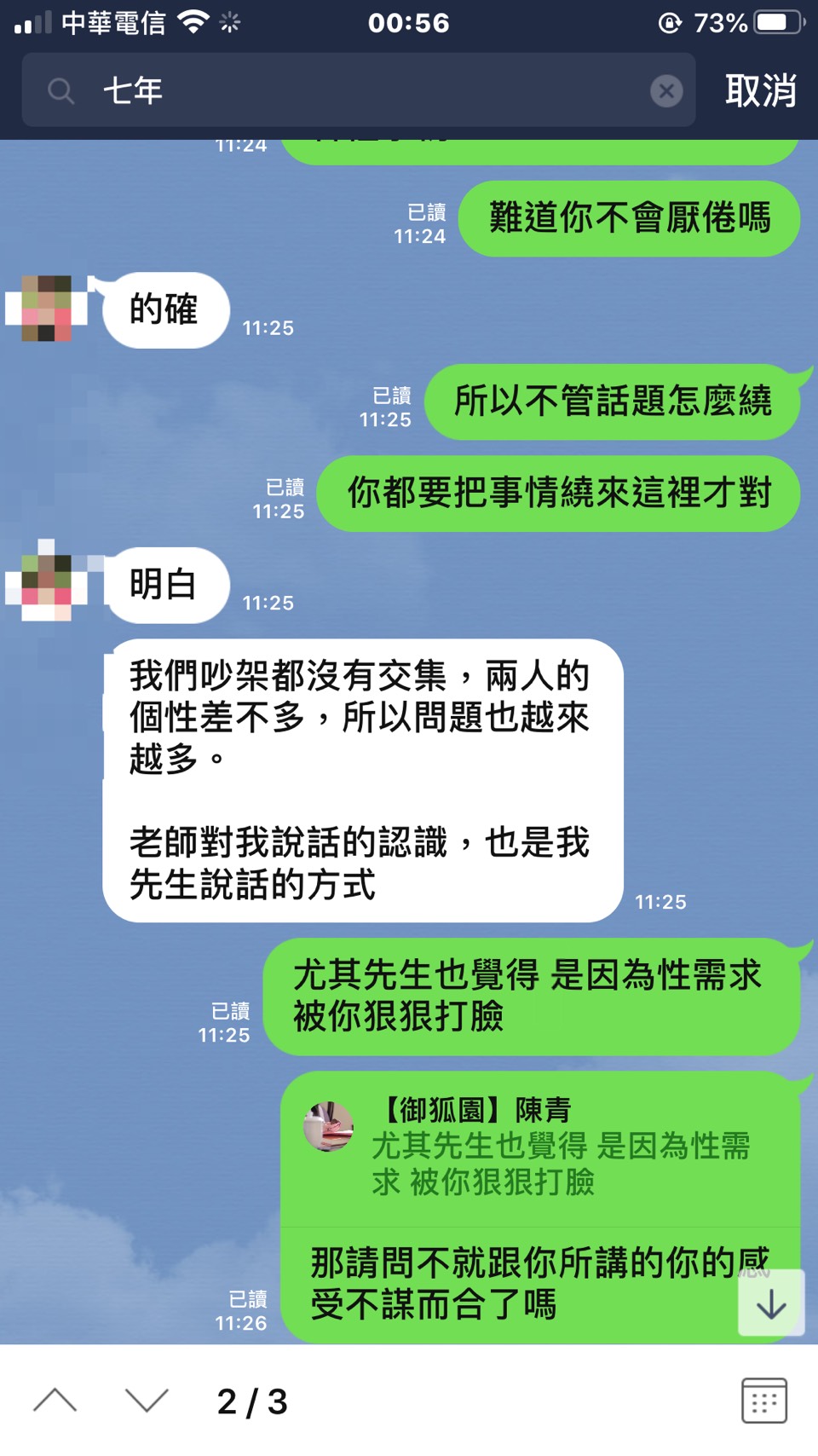The width and height of the screenshot is (818, 1456).
Task: Open the quoted message from 陳青
Action: [539, 1147]
